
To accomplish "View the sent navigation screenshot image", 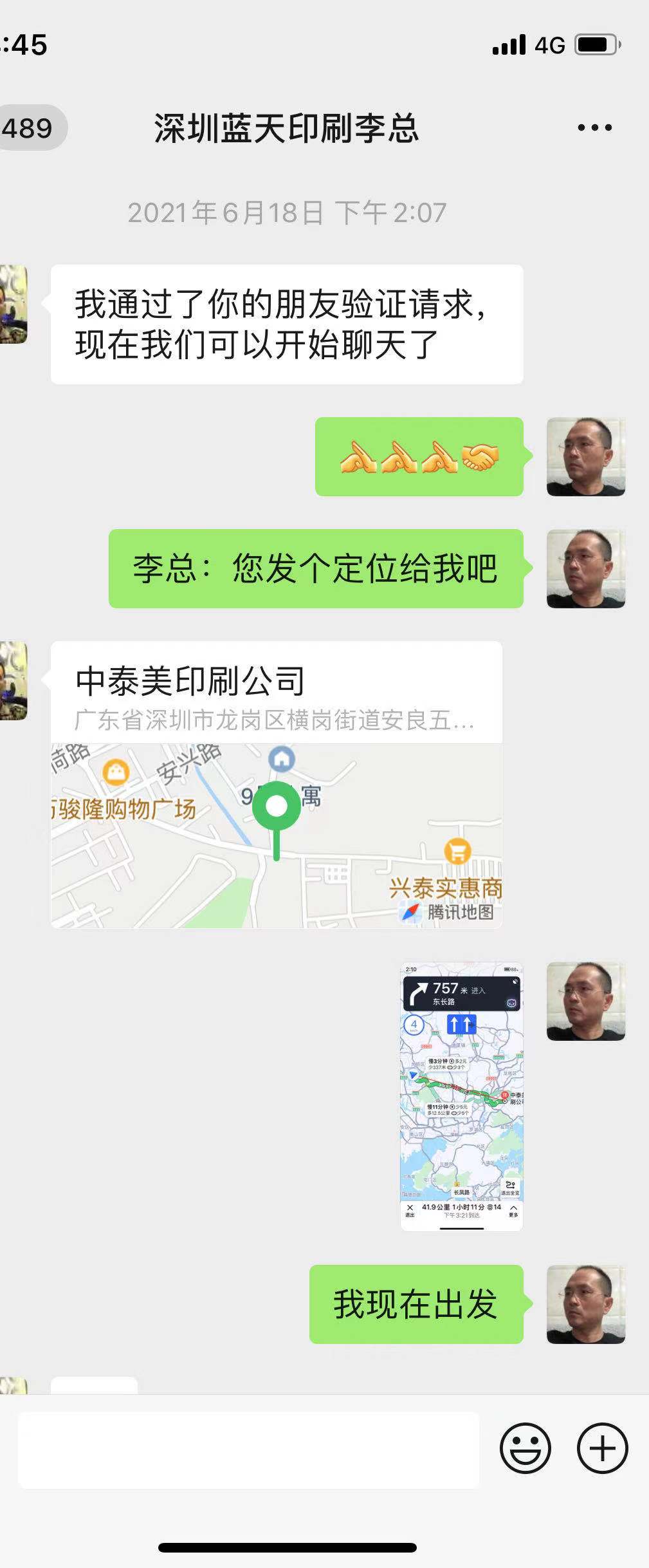I will click(461, 1096).
